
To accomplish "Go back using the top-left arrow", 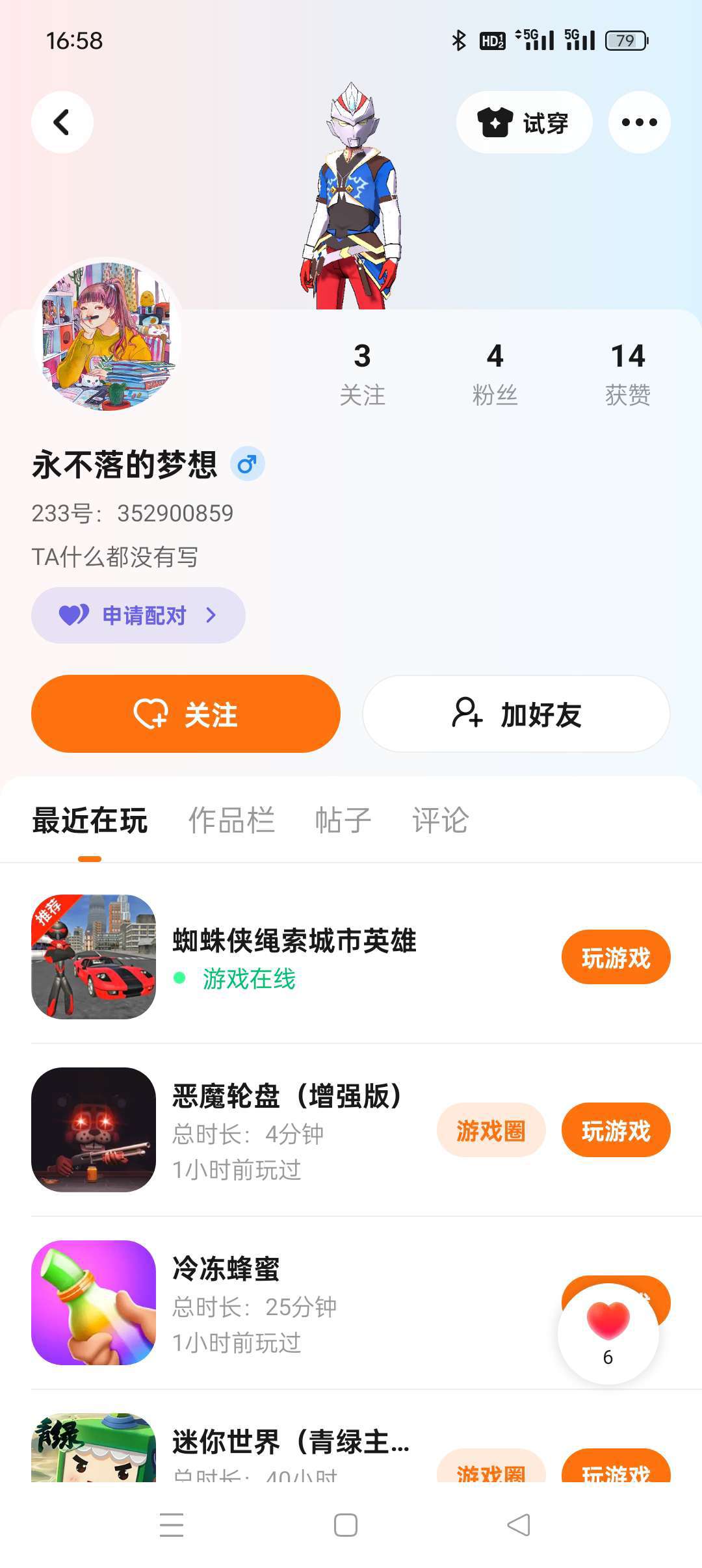I will [x=62, y=122].
